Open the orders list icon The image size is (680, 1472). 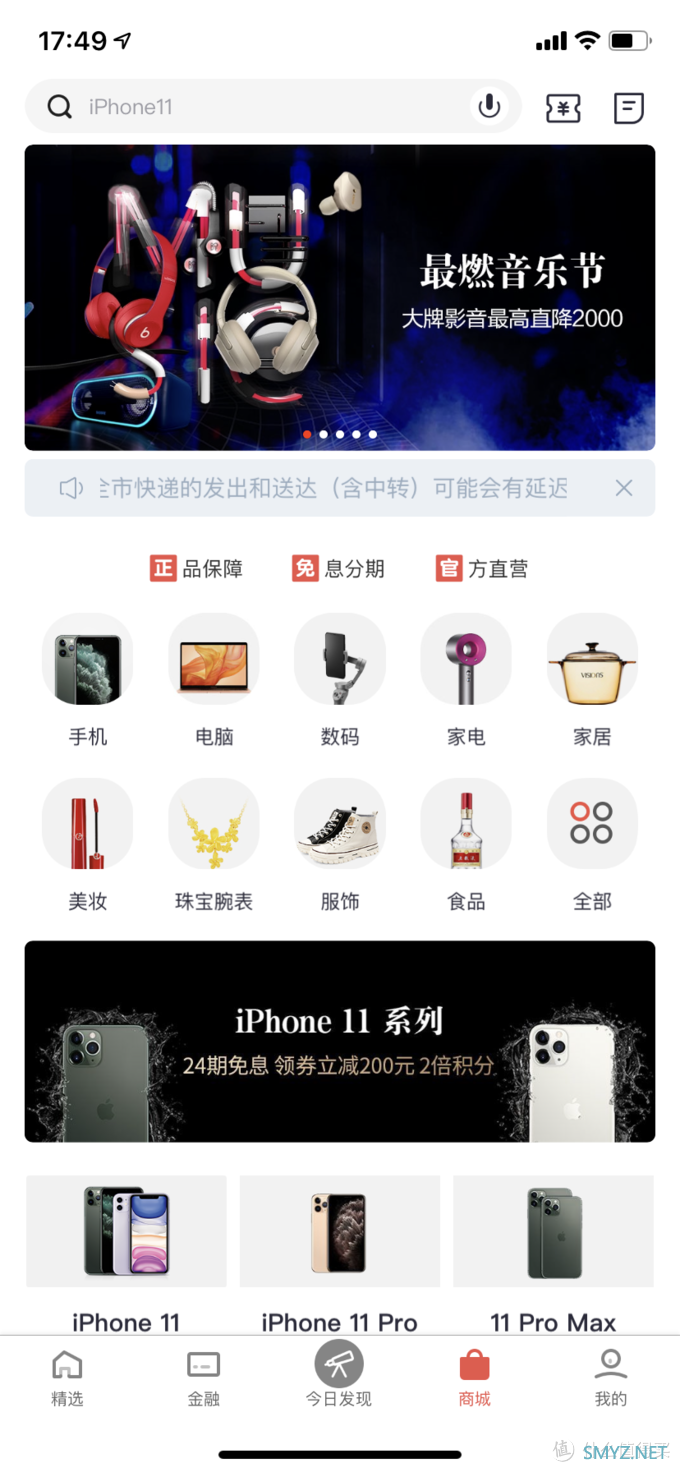coord(628,108)
